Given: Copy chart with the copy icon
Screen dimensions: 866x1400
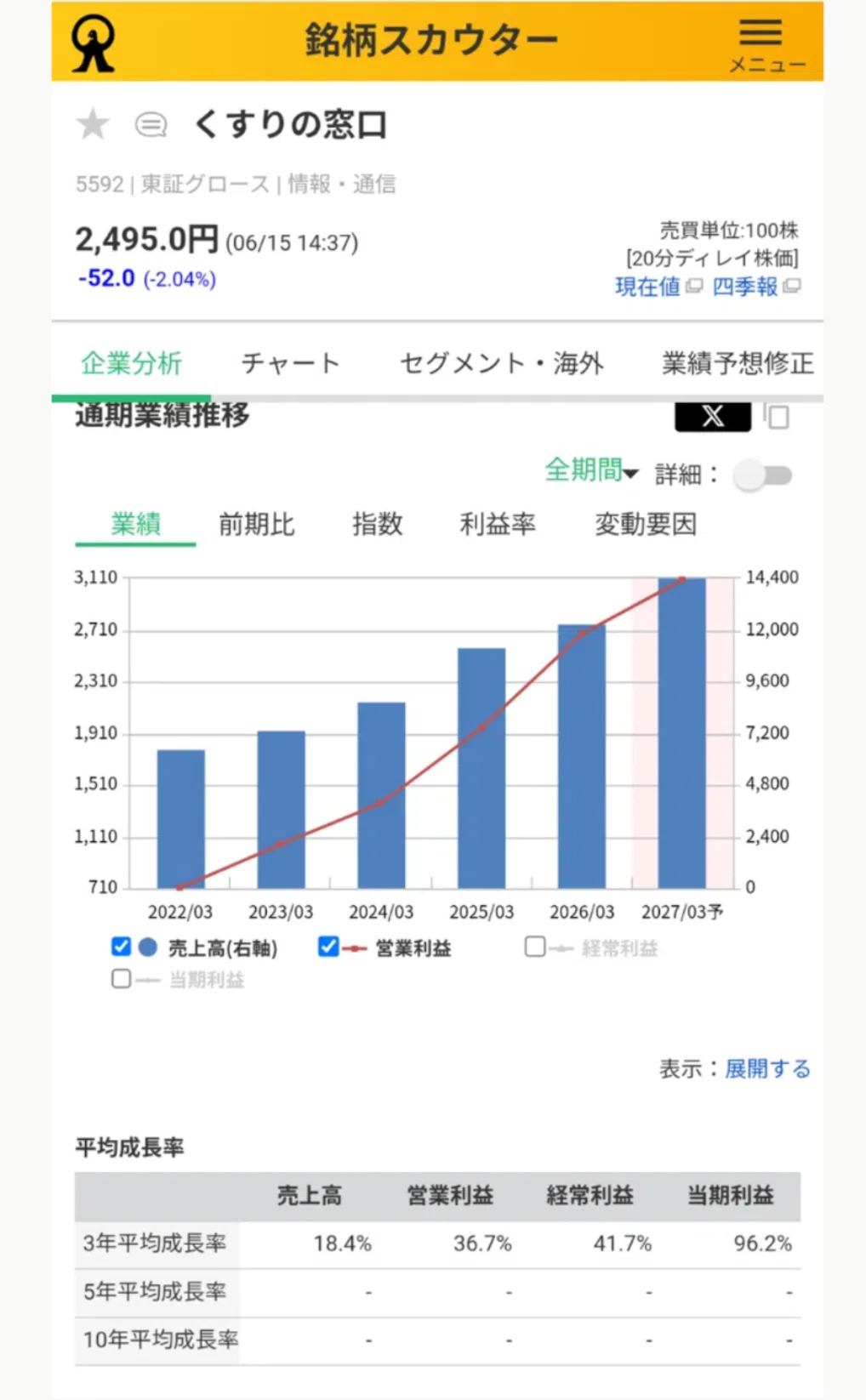Looking at the screenshot, I should tap(776, 416).
